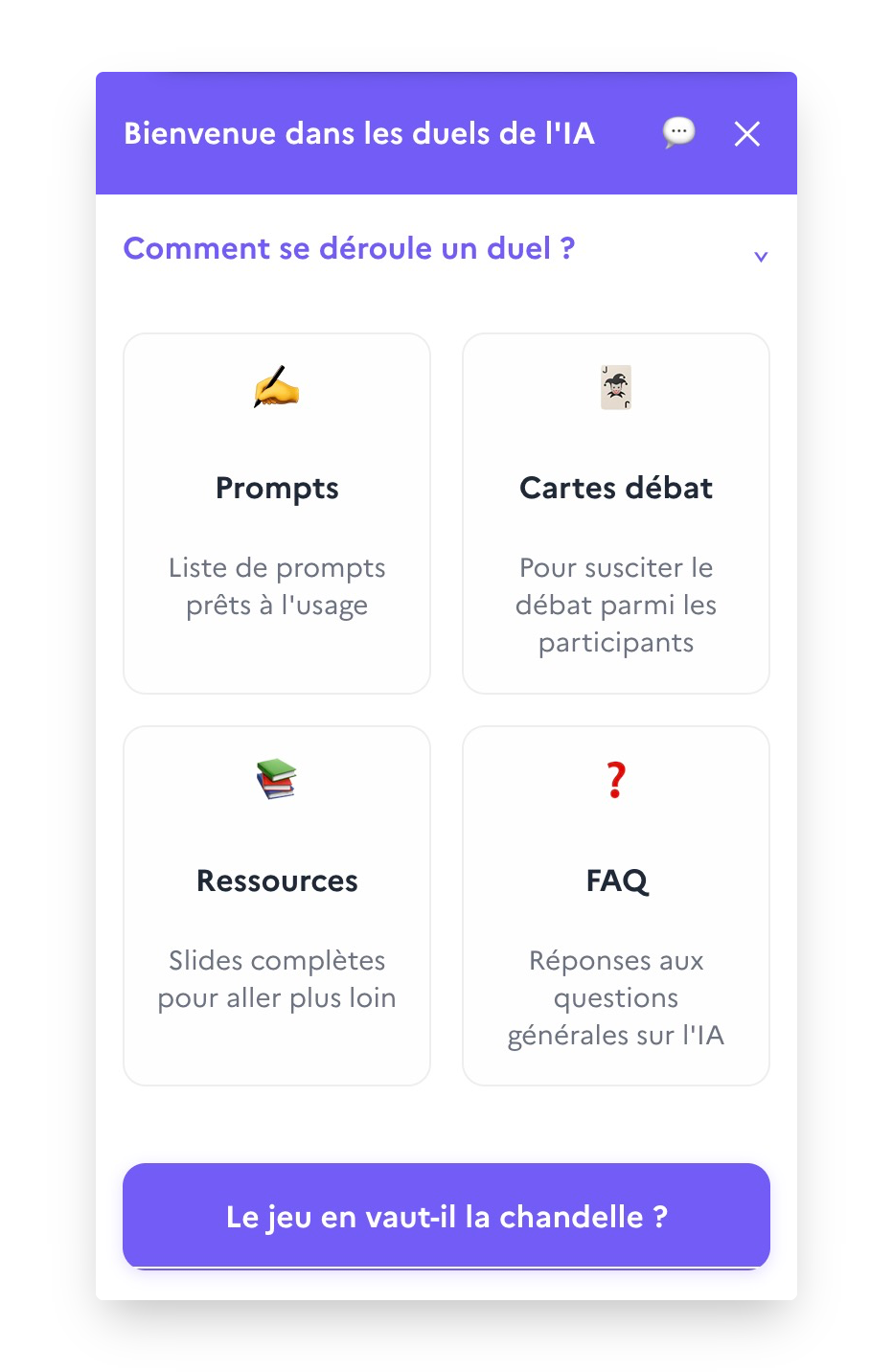Close the duels welcome panel

(747, 134)
